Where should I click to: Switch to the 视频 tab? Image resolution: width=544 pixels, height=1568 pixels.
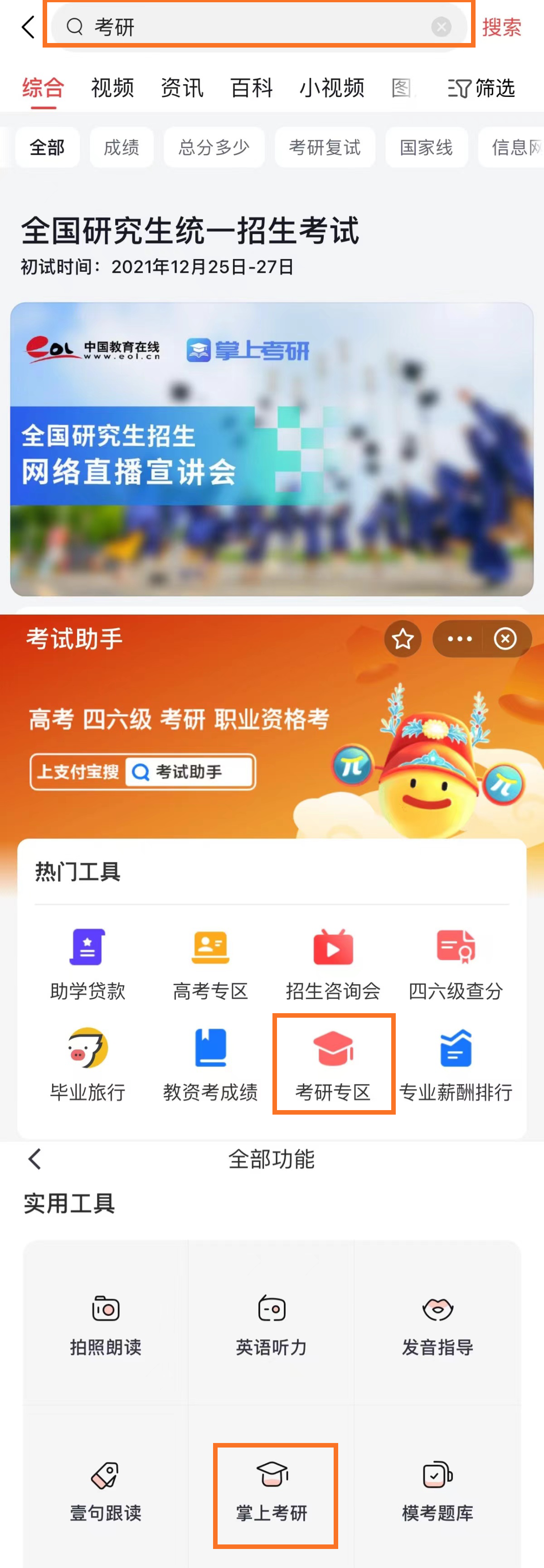pyautogui.click(x=112, y=88)
